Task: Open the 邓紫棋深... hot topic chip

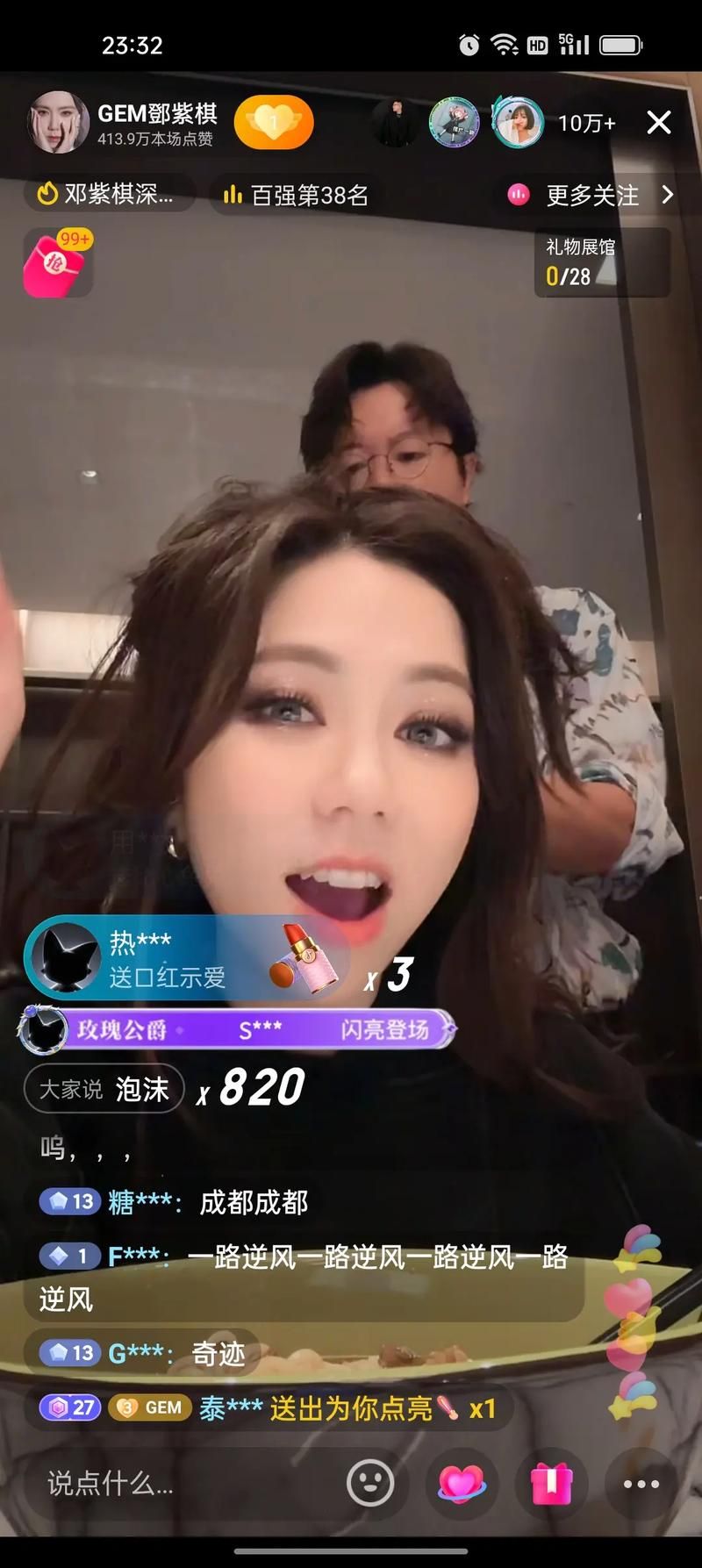Action: click(105, 194)
